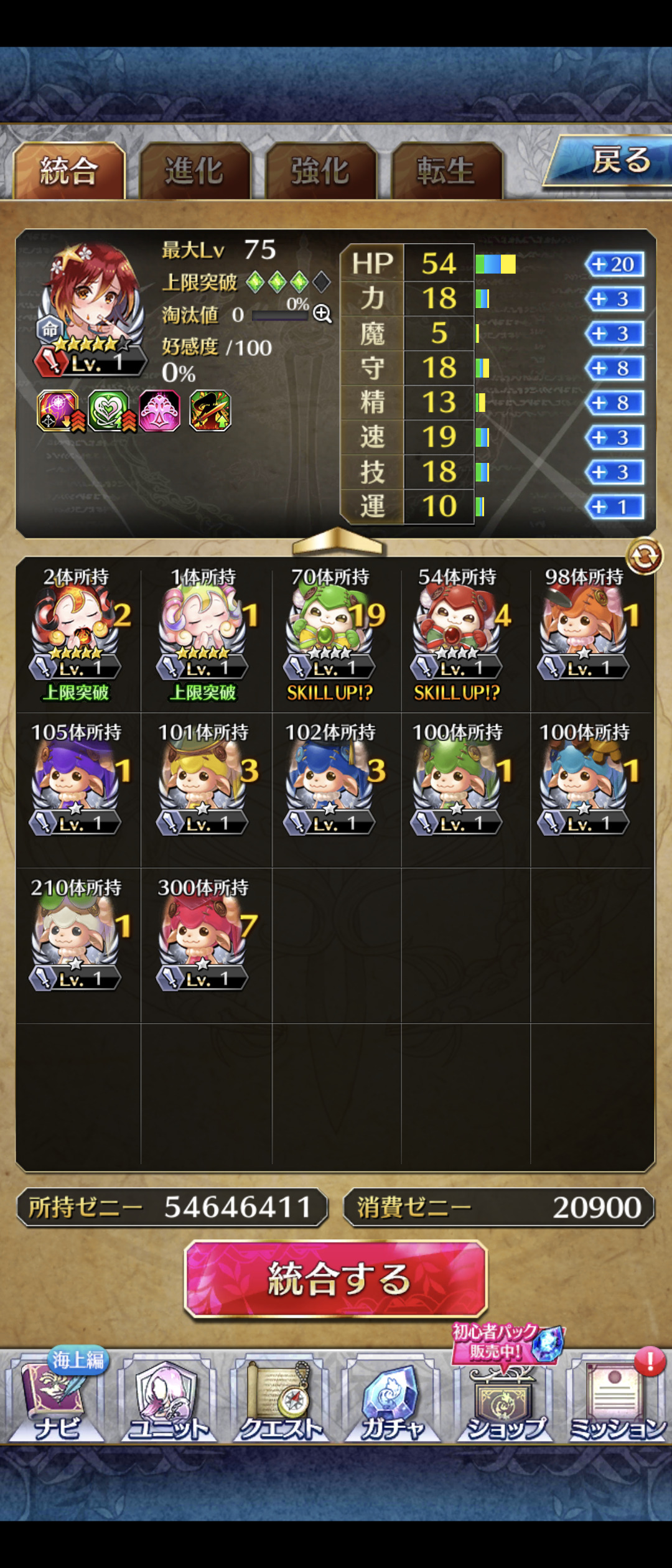The image size is (672, 1568).
Task: Tap the refresh icon above the unit list
Action: coord(644,556)
